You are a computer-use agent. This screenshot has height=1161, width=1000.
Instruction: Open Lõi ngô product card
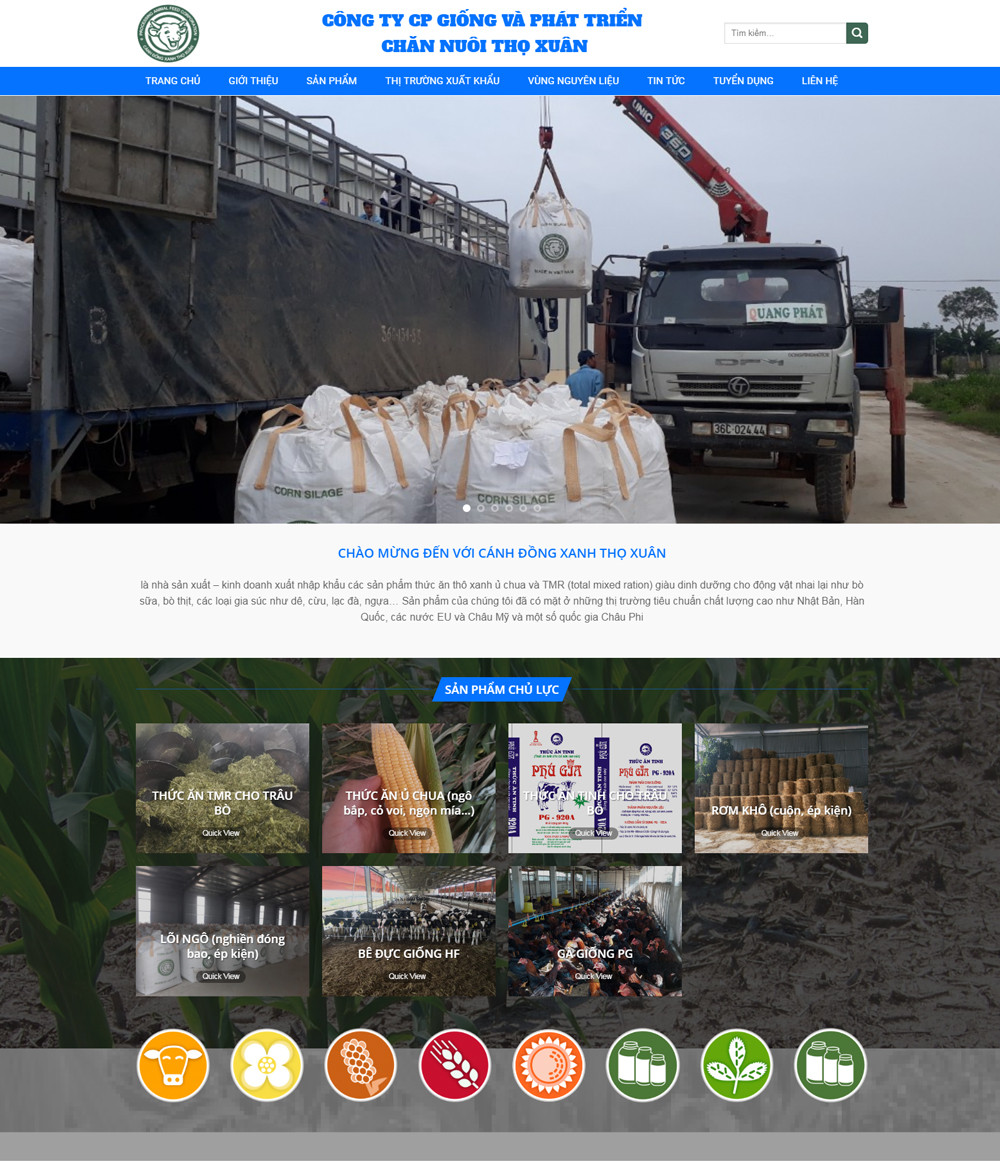pos(222,931)
